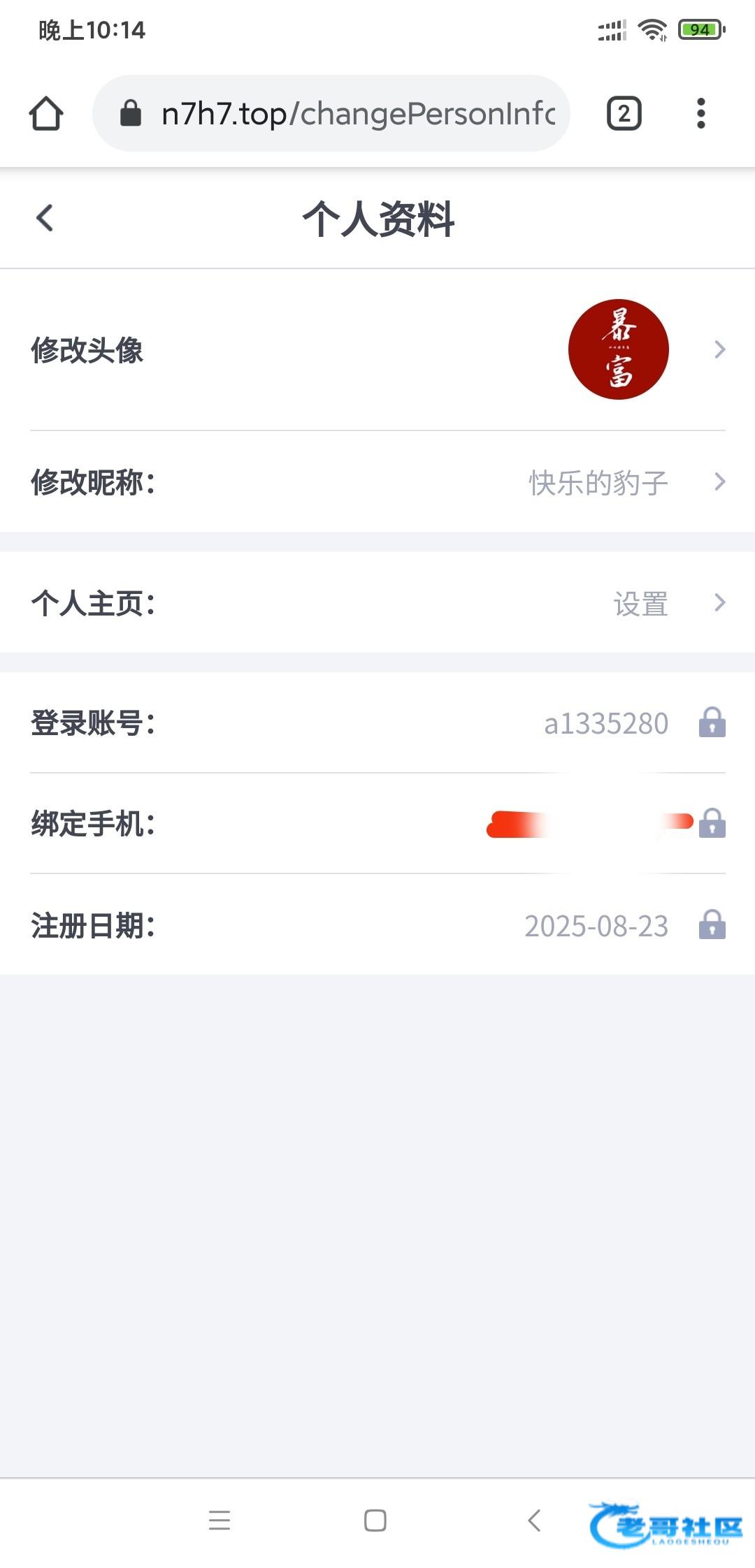Tap the system recent apps button

[x=220, y=1520]
